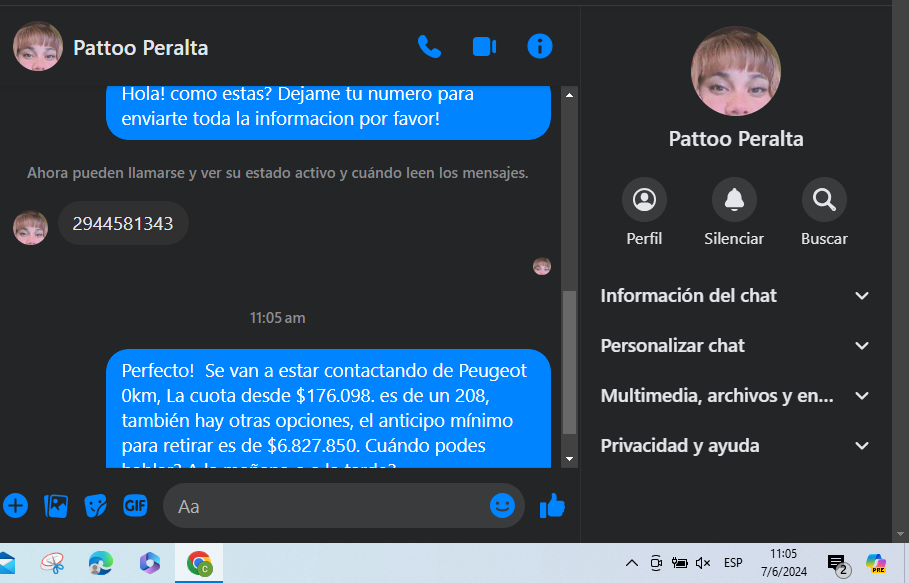Toggle the conversation info panel
Image resolution: width=909 pixels, height=583 pixels.
click(540, 46)
